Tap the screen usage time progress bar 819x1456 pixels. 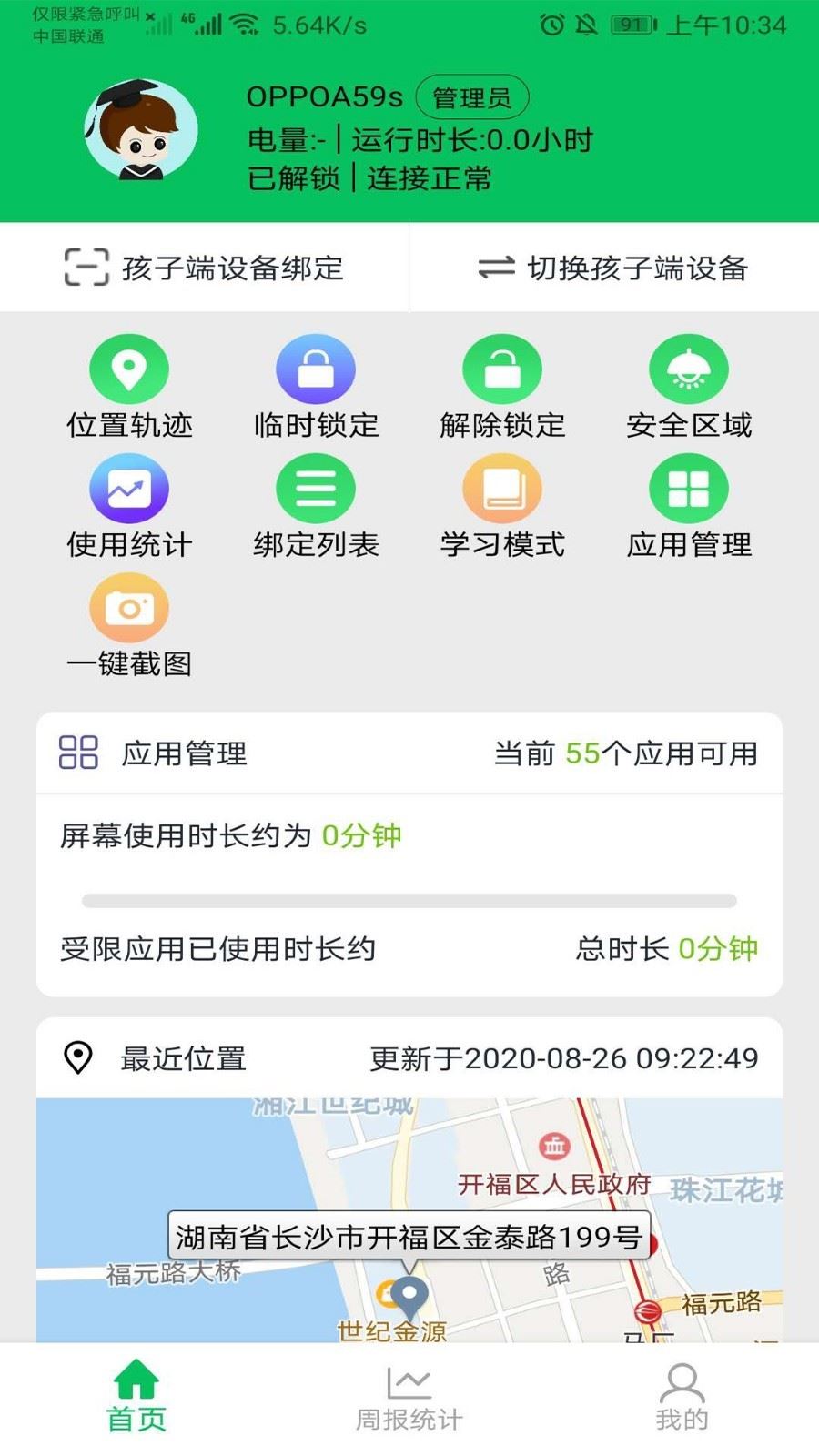pyautogui.click(x=409, y=899)
